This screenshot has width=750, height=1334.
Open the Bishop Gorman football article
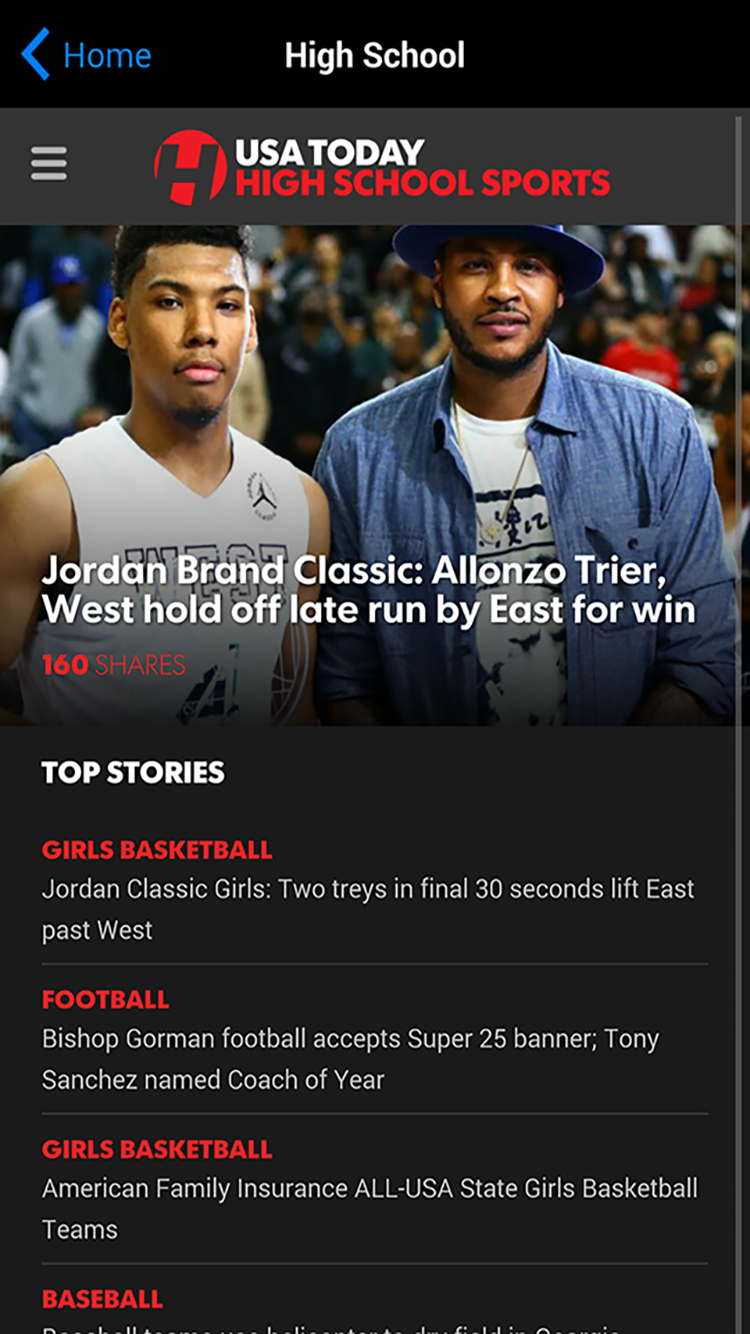[350, 1058]
